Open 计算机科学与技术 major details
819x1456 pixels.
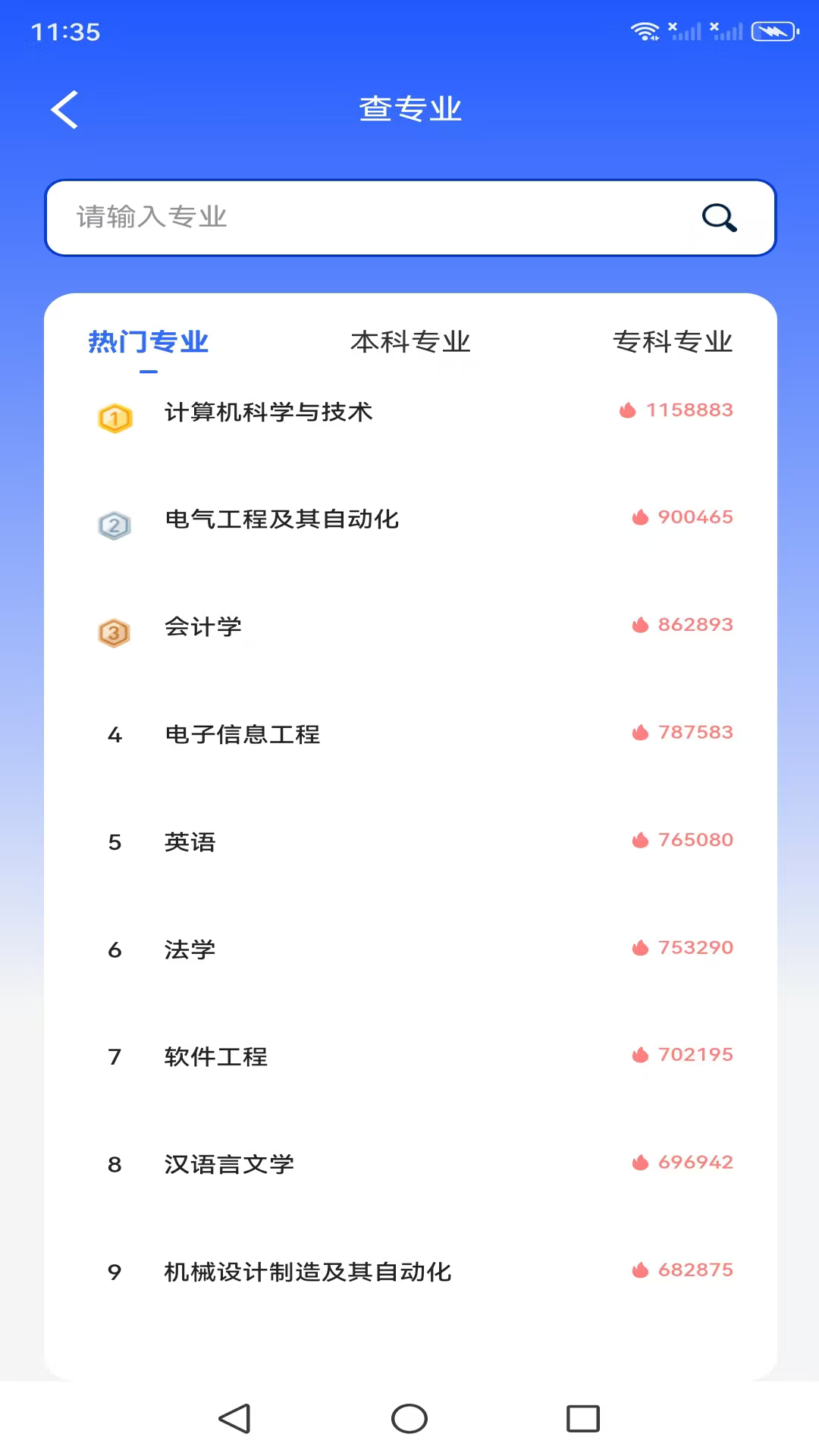[268, 413]
